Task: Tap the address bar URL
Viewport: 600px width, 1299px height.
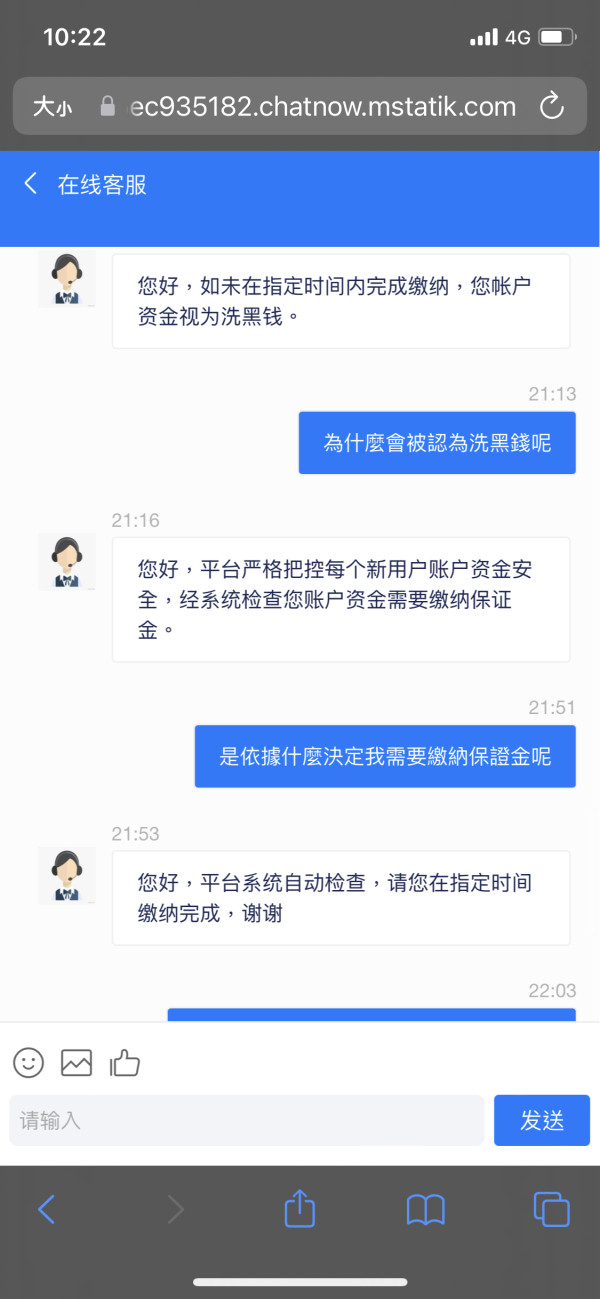Action: [x=322, y=106]
